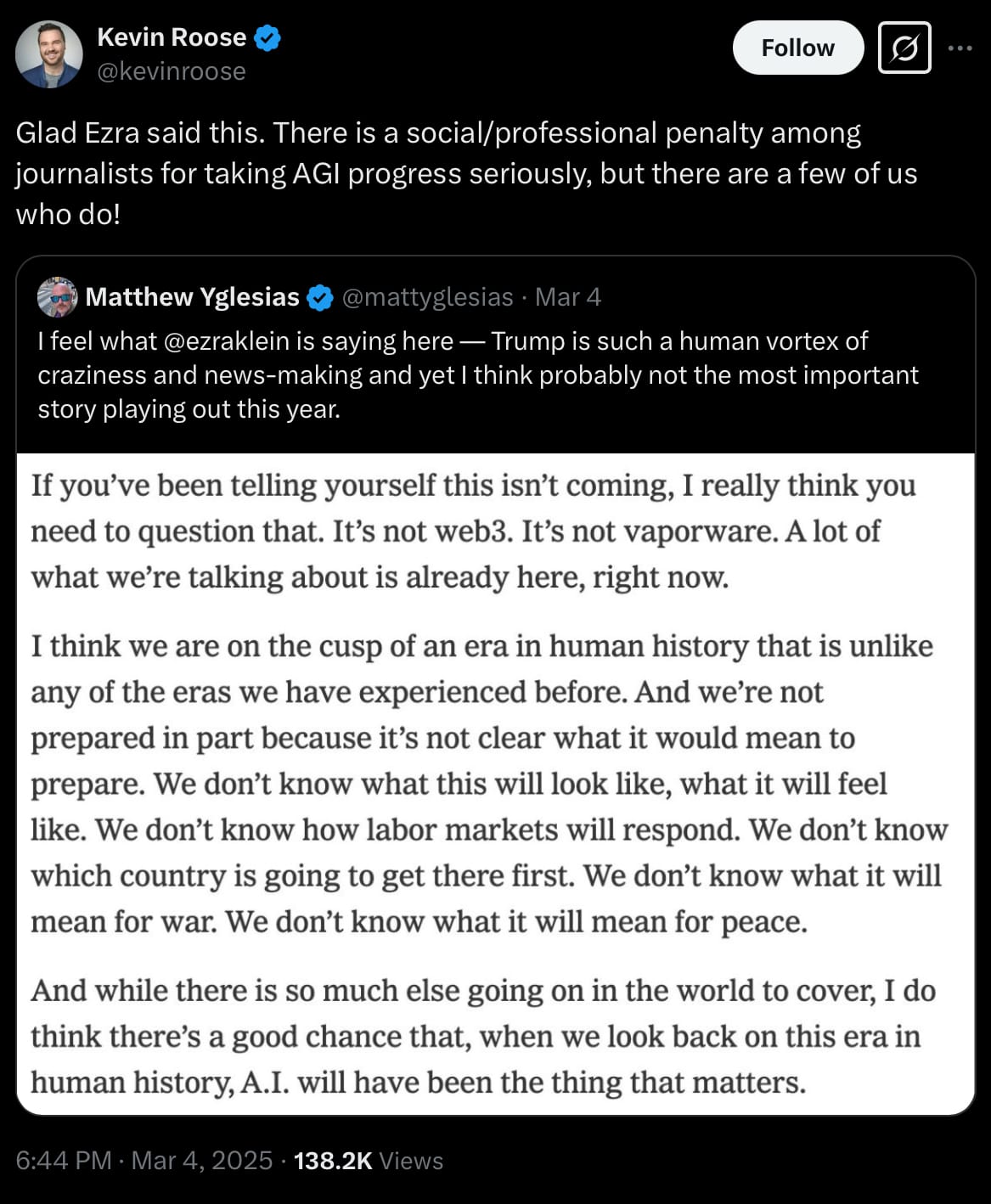991x1204 pixels.
Task: Visit the @kevinroose handle
Action: [x=172, y=71]
